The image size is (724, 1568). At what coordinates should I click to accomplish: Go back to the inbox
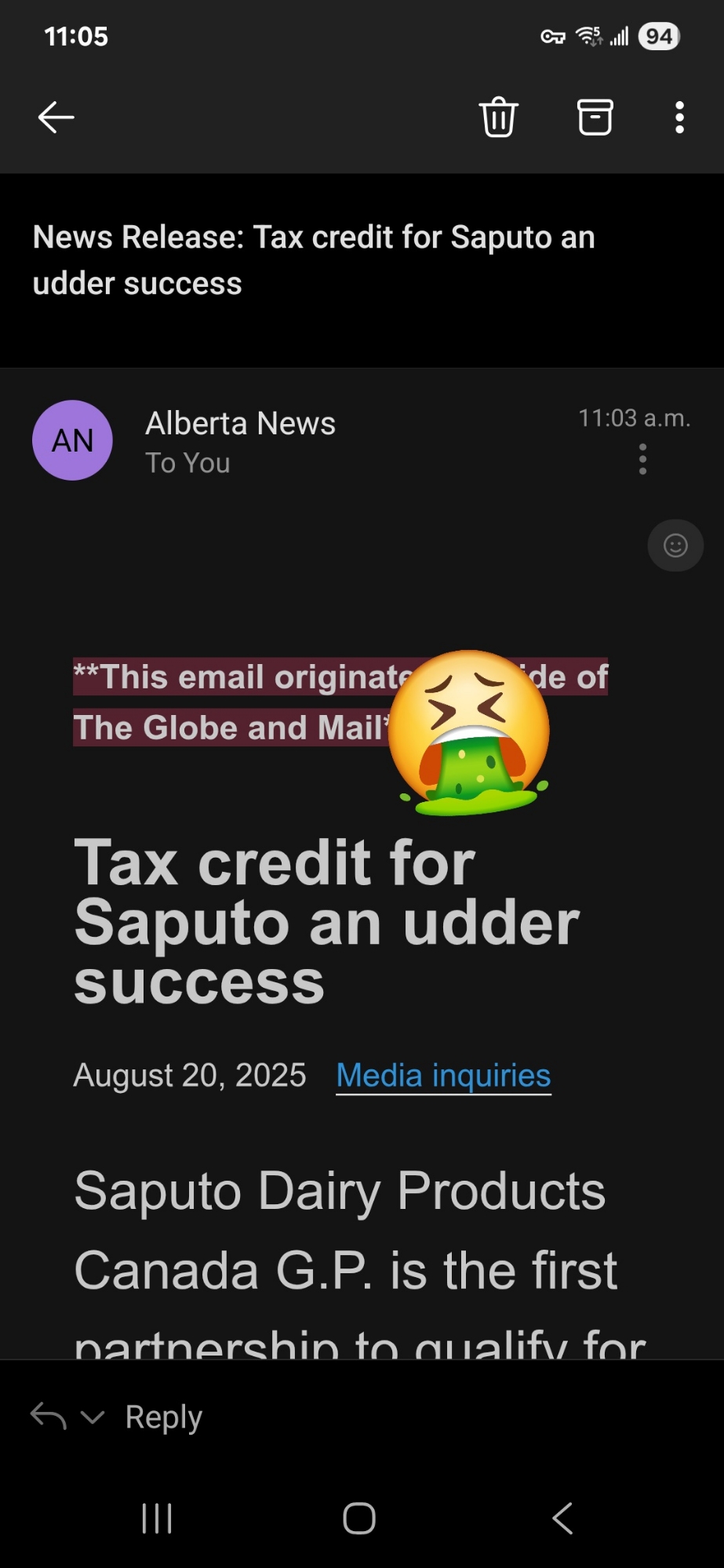[x=56, y=118]
